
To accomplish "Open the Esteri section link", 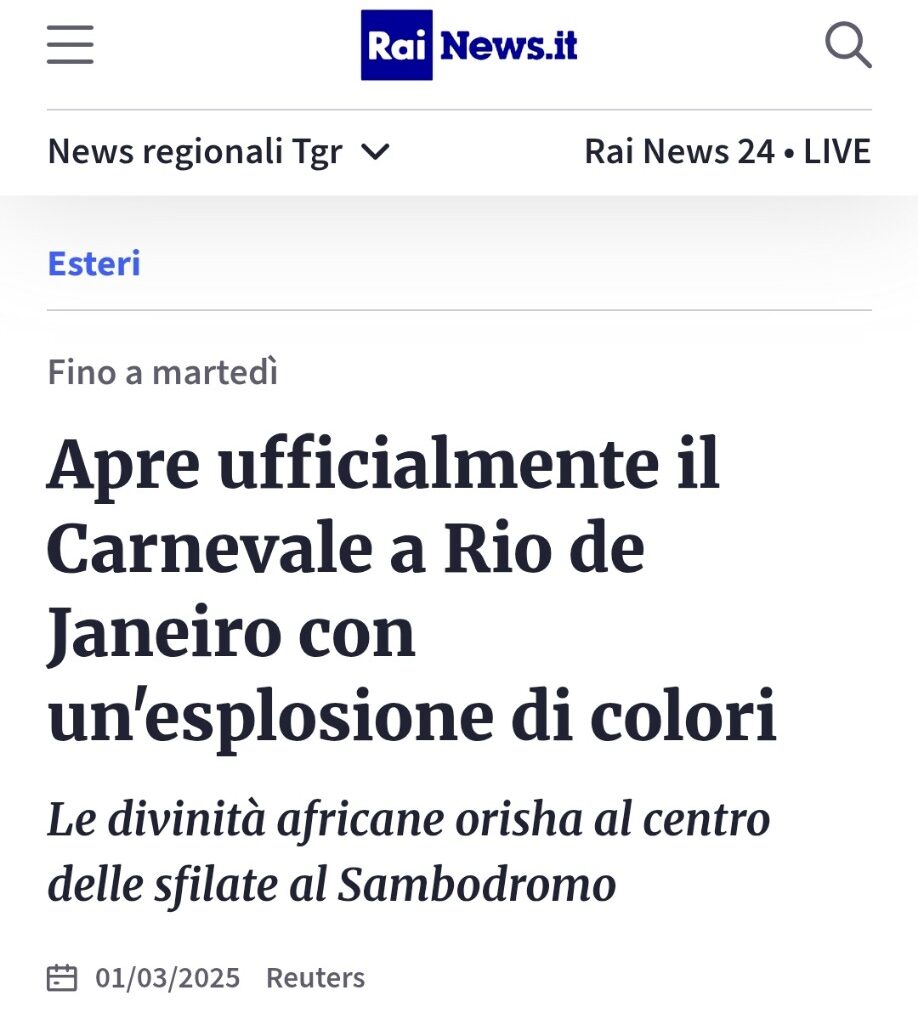I will point(94,264).
